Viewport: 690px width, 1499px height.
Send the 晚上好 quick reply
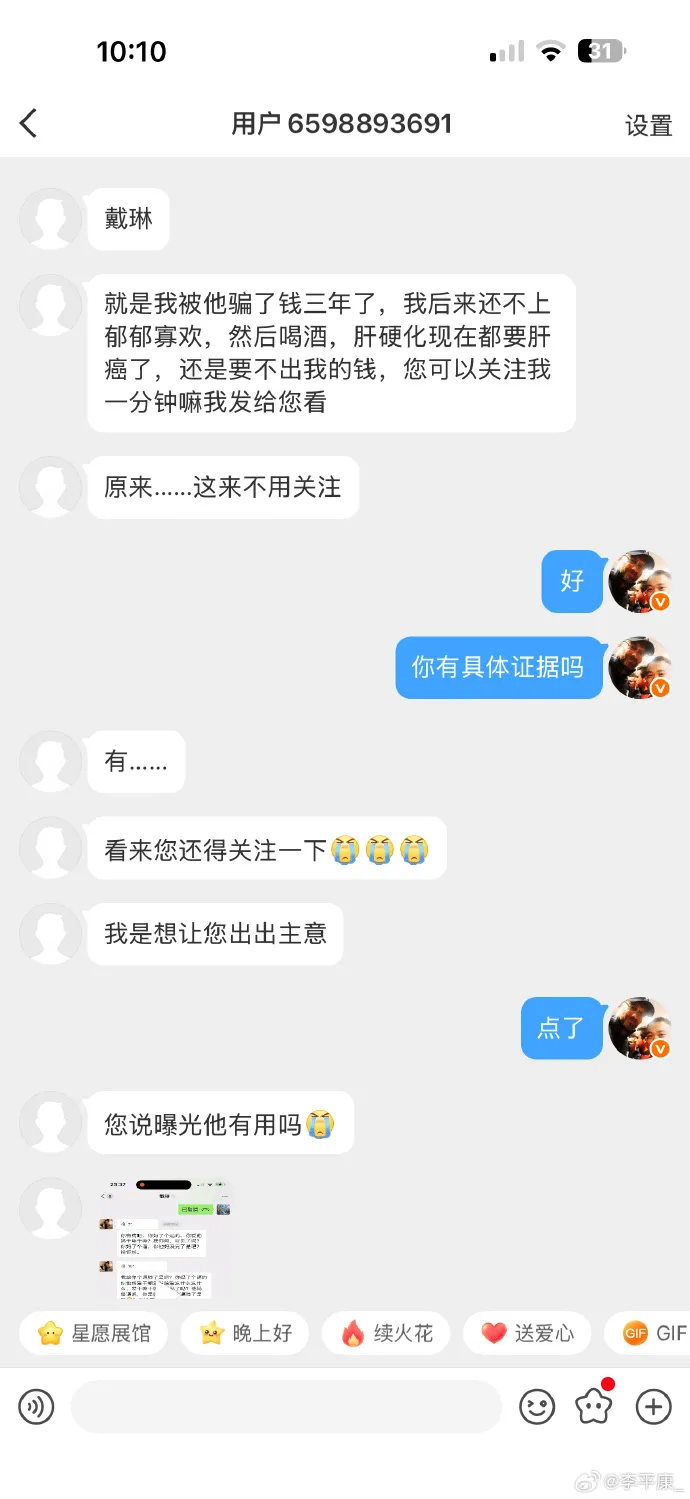pyautogui.click(x=245, y=1333)
